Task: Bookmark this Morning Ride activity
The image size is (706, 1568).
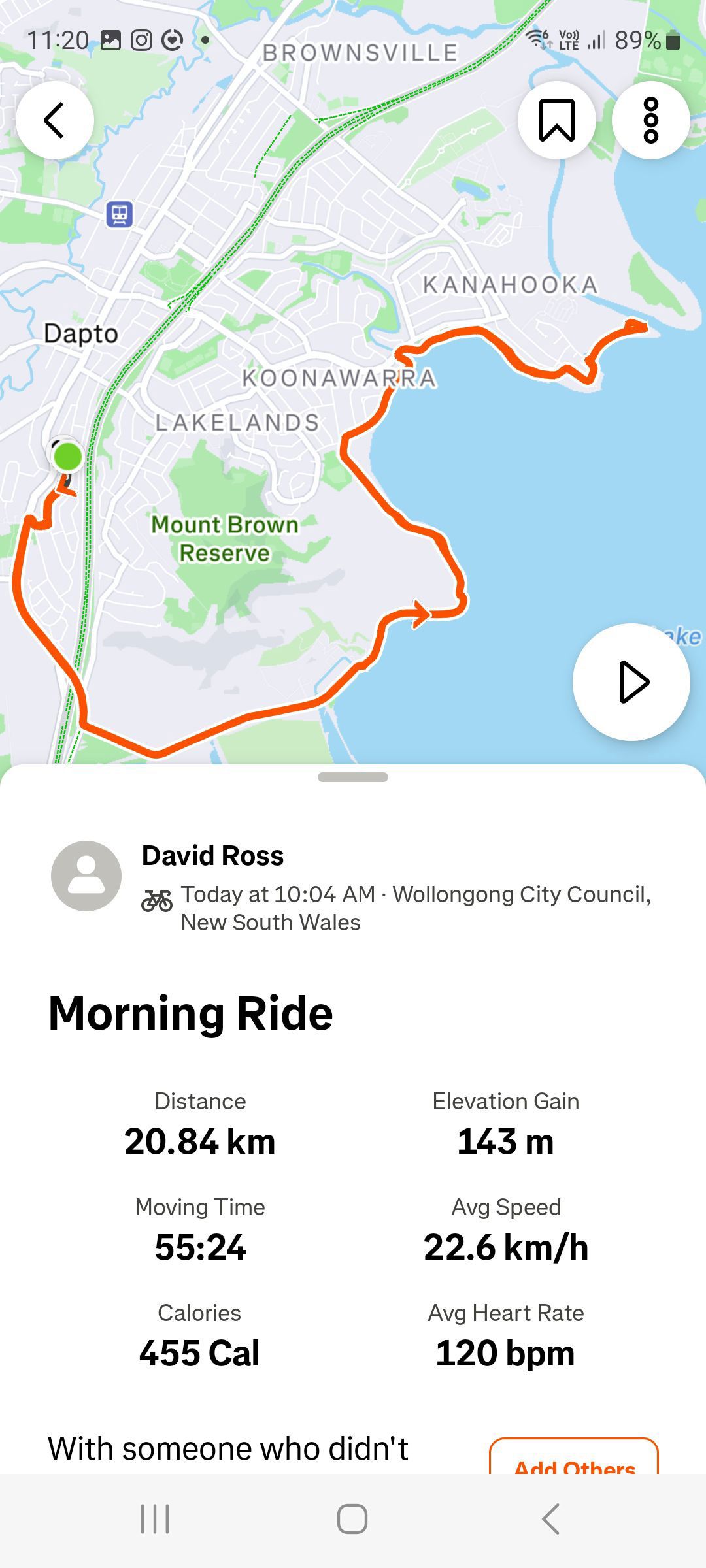Action: 556,120
